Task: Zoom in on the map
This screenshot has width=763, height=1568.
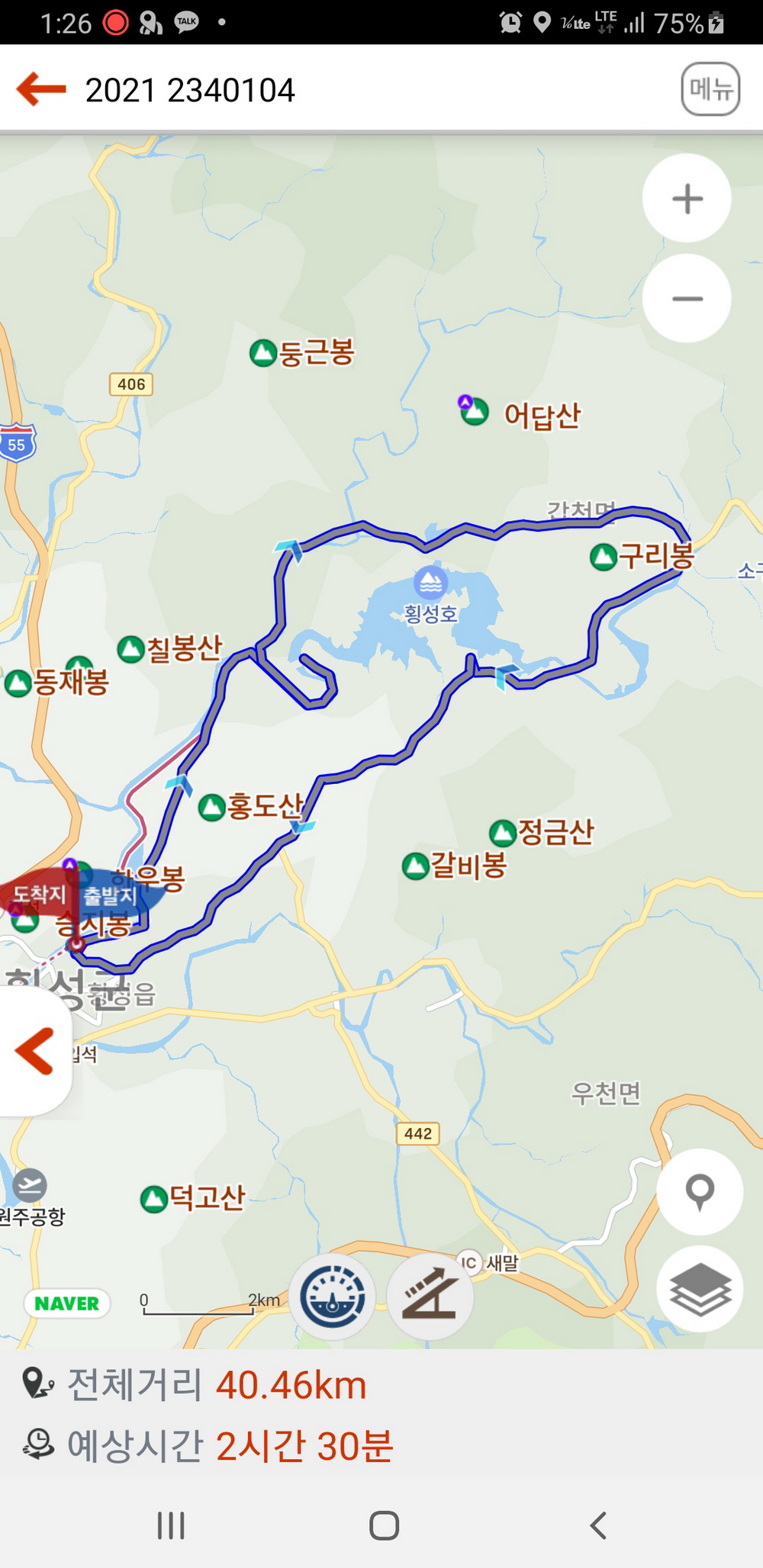Action: [x=687, y=199]
